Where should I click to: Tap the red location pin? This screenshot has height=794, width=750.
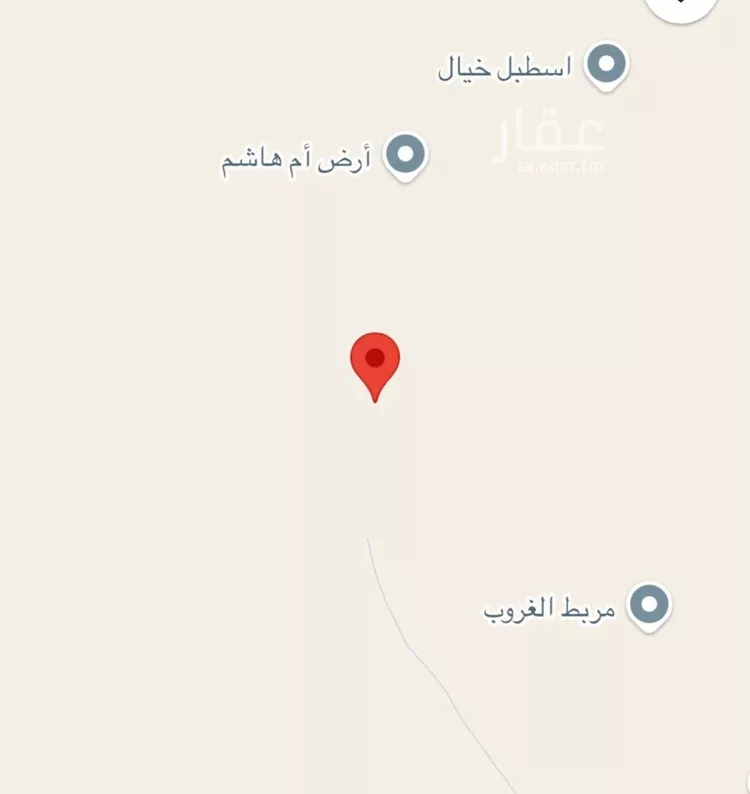[x=375, y=361]
